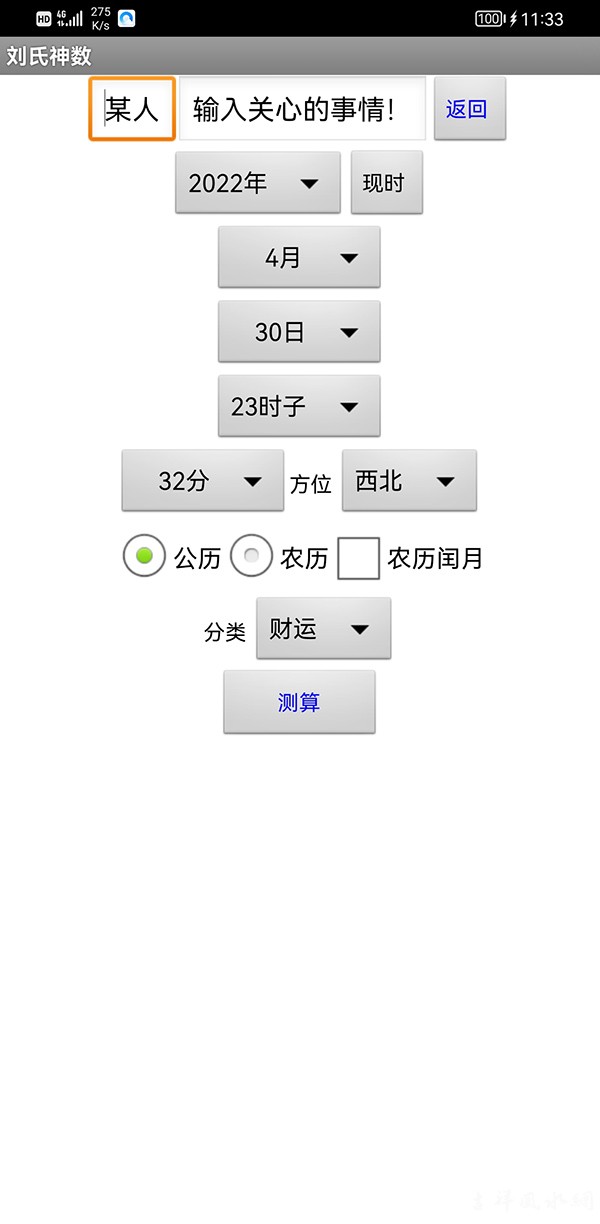Start the calculation with 测算
This screenshot has width=600, height=1224.
[x=299, y=702]
